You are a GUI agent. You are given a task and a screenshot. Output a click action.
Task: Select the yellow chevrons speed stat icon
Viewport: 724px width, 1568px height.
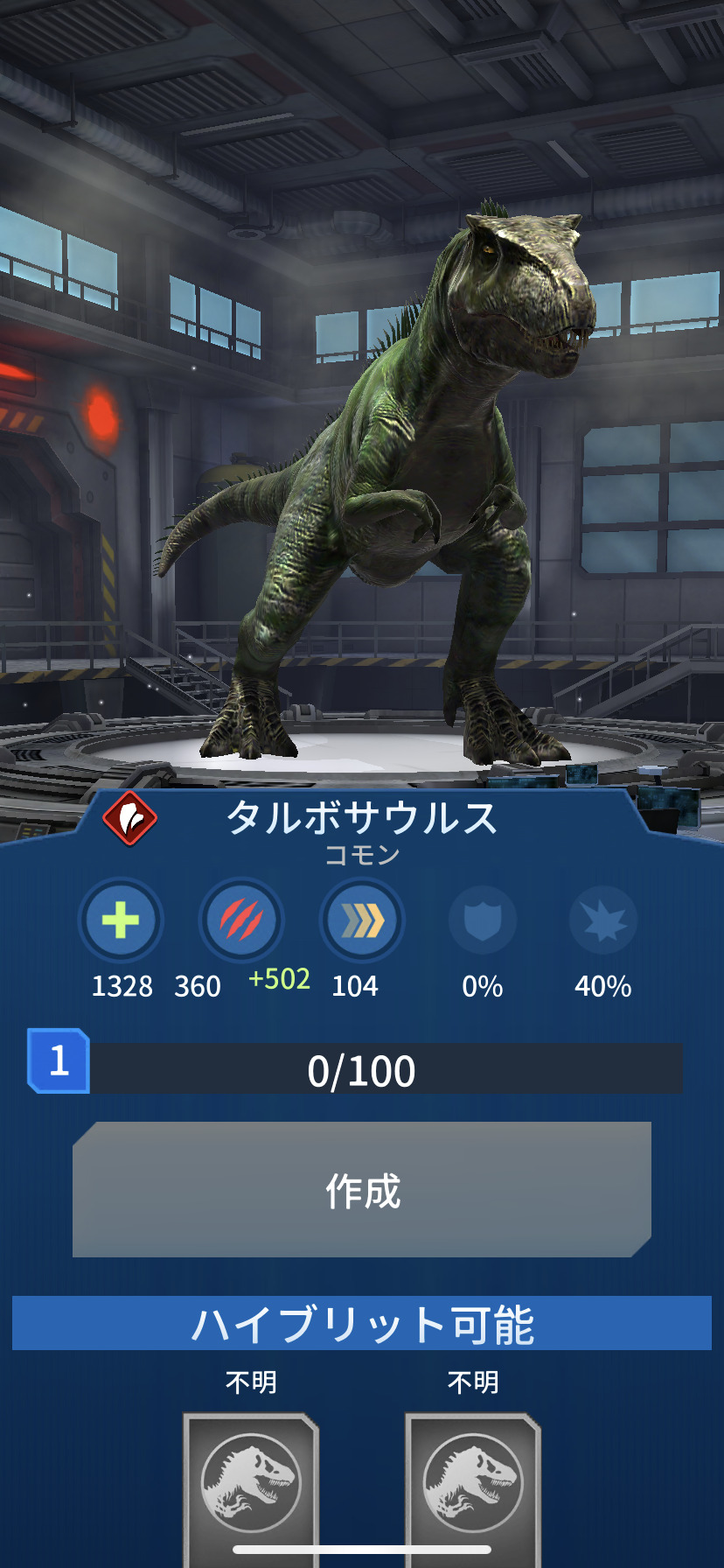click(362, 920)
